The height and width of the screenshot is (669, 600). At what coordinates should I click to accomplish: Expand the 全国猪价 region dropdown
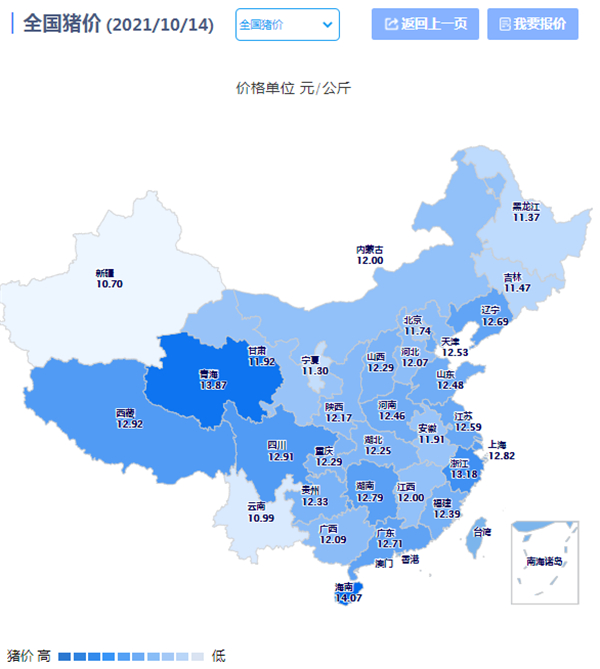coord(287,24)
